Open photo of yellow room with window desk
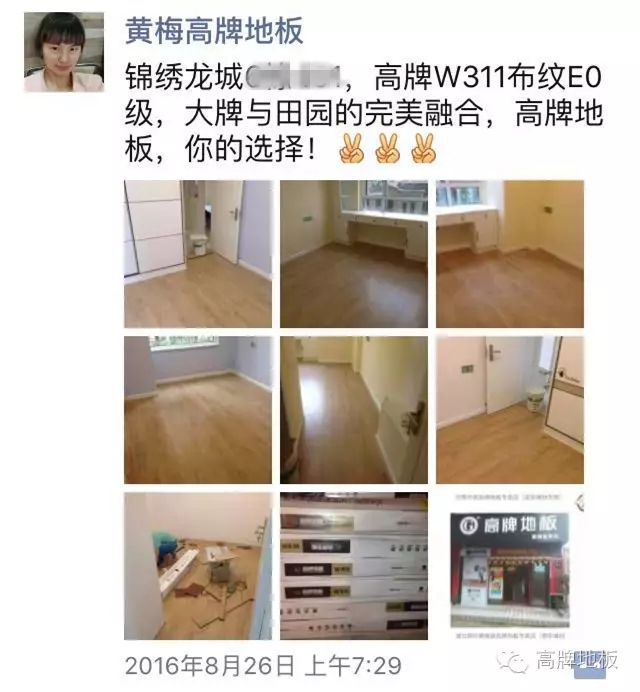Image resolution: width=640 pixels, height=692 pixels. [353, 254]
